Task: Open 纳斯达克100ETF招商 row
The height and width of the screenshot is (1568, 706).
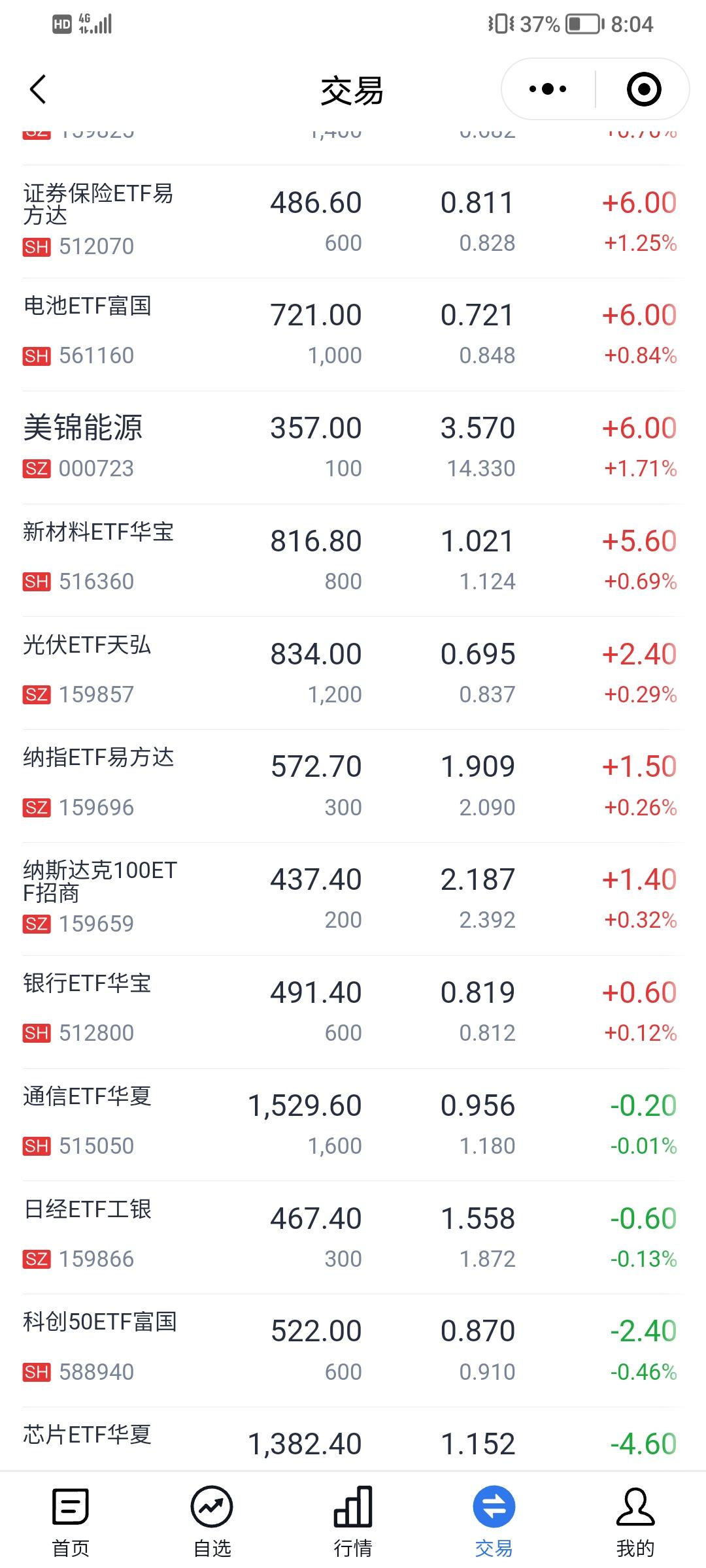Action: tap(353, 899)
